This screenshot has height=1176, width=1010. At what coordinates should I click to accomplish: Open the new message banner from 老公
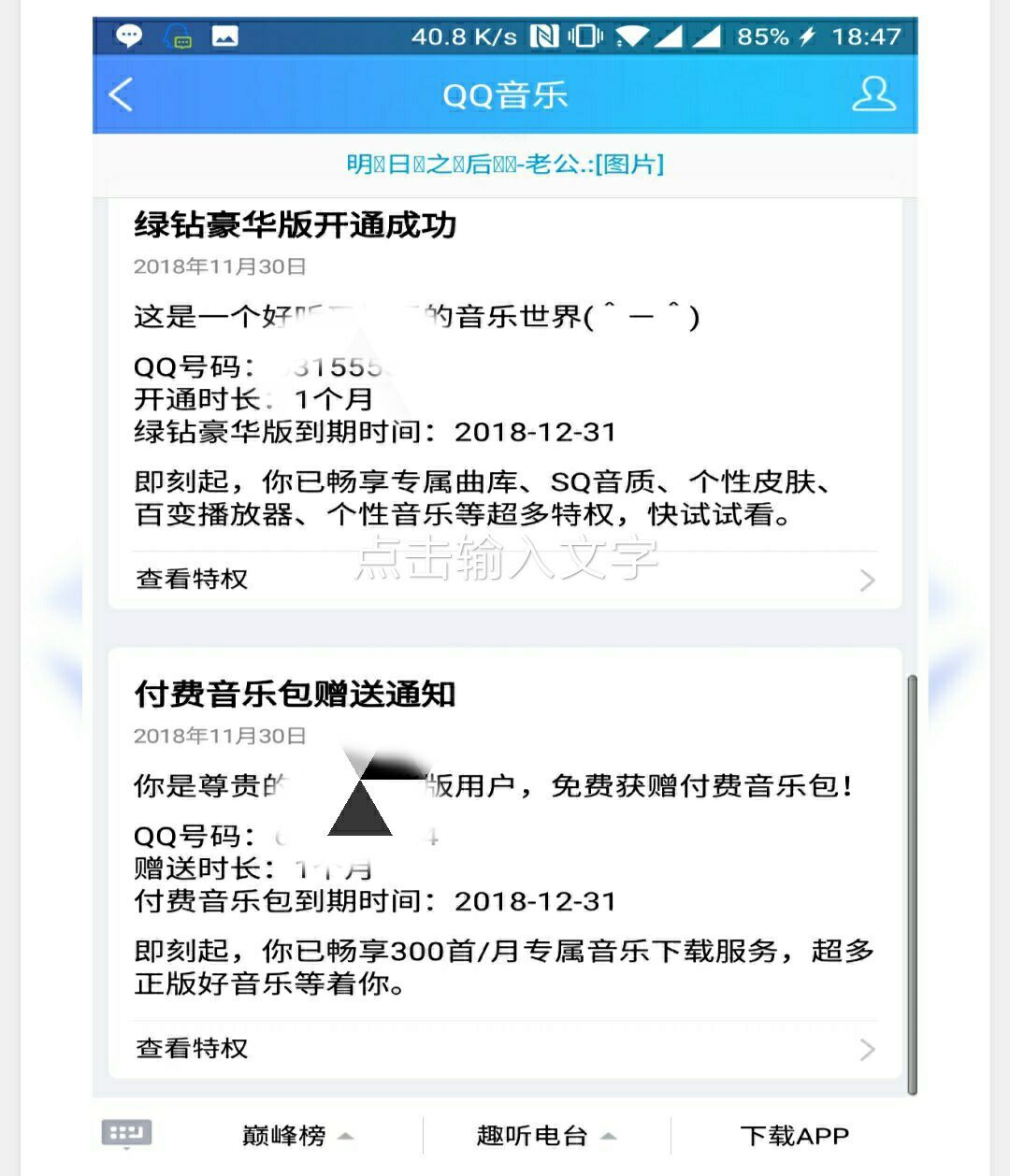click(505, 165)
